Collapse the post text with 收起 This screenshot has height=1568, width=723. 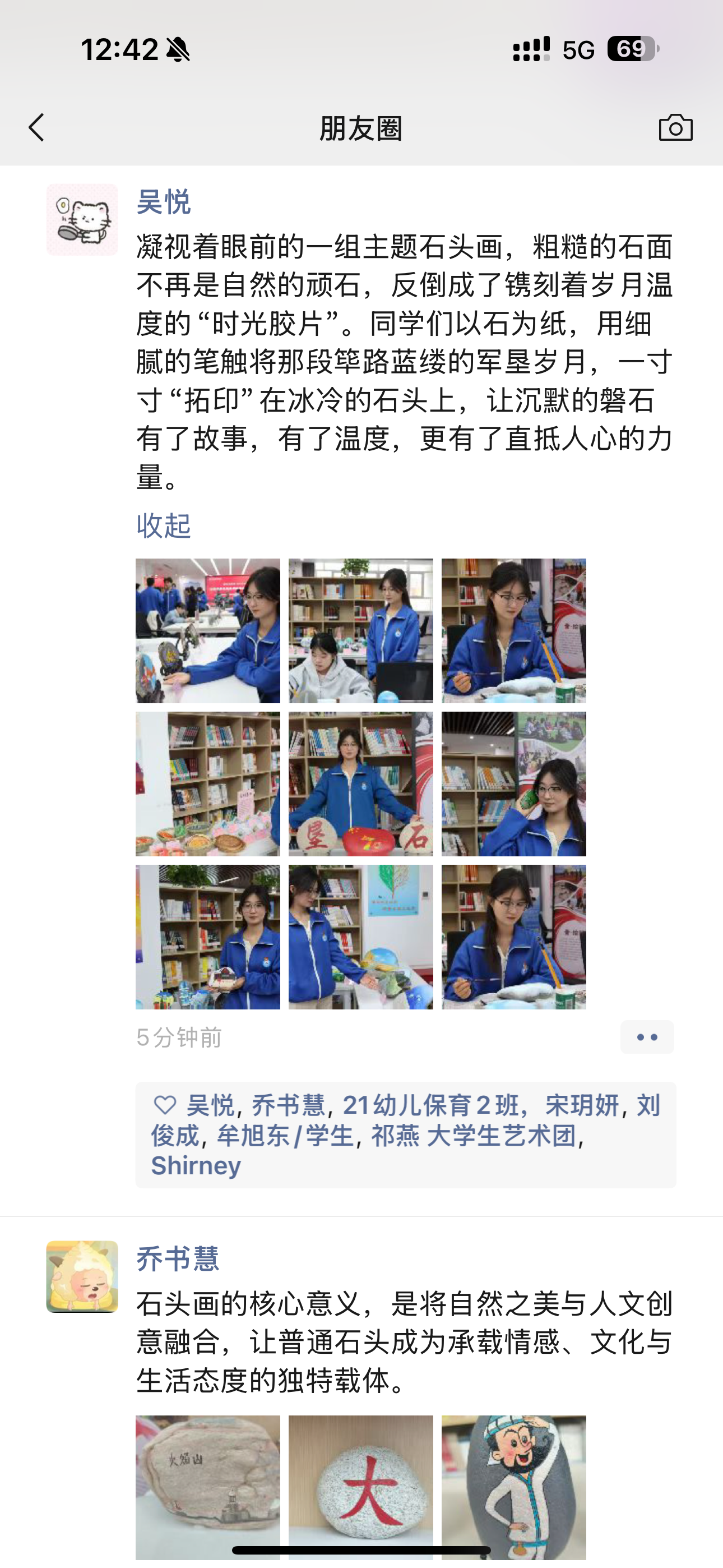coord(163,525)
